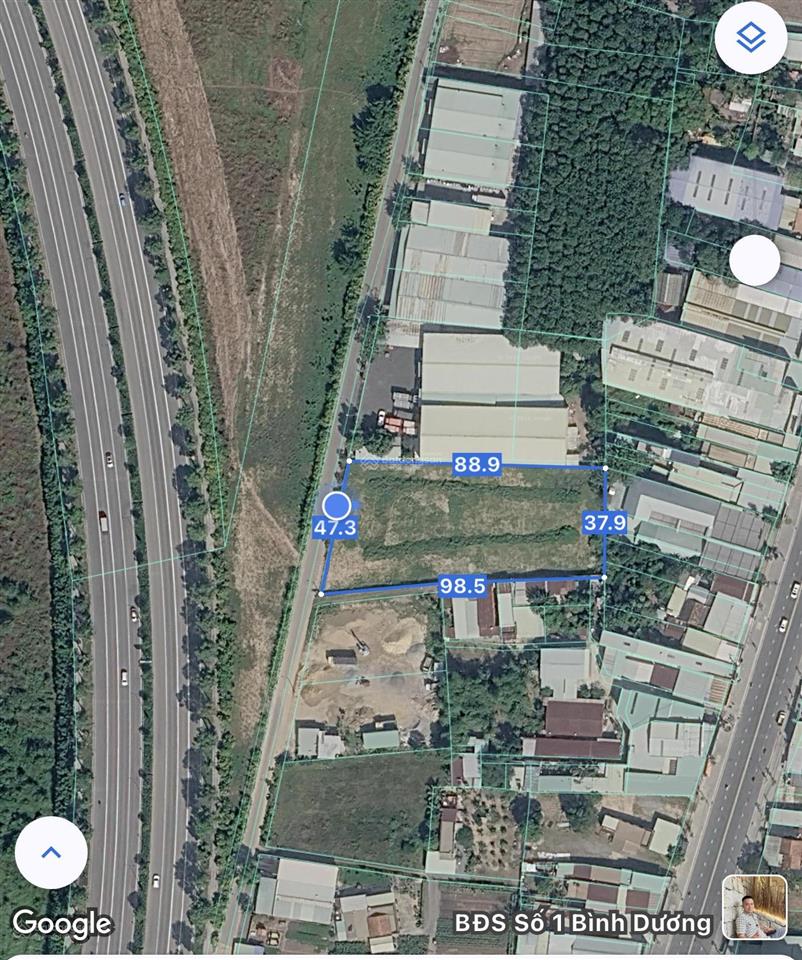Open the map layers selector
Image resolution: width=802 pixels, height=960 pixels.
click(750, 38)
